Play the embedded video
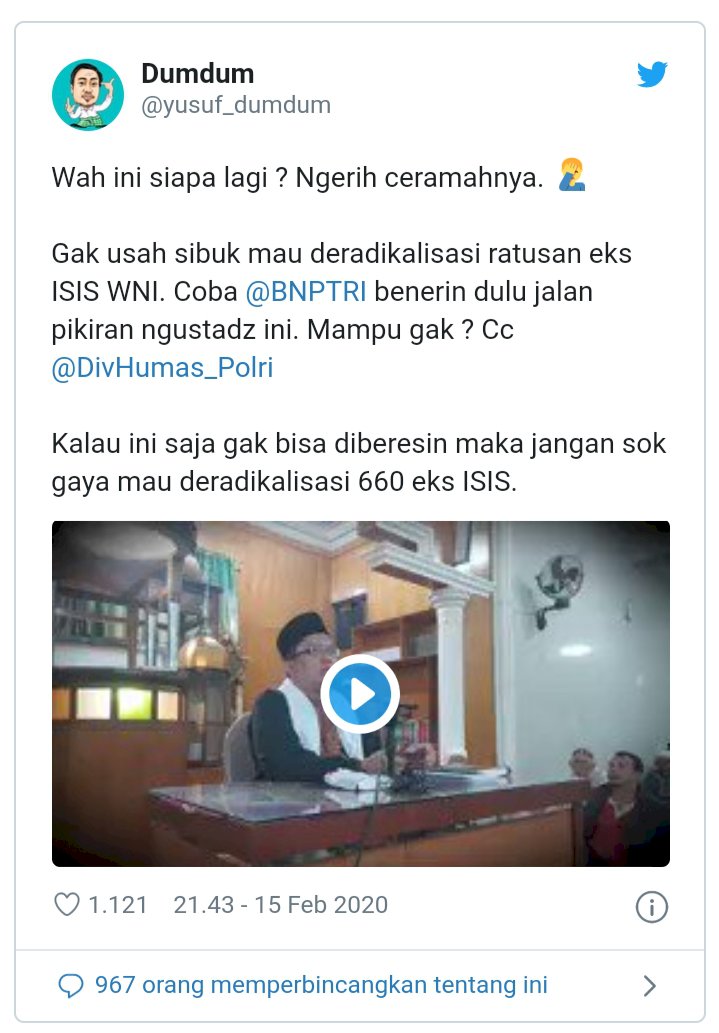 pyautogui.click(x=360, y=693)
